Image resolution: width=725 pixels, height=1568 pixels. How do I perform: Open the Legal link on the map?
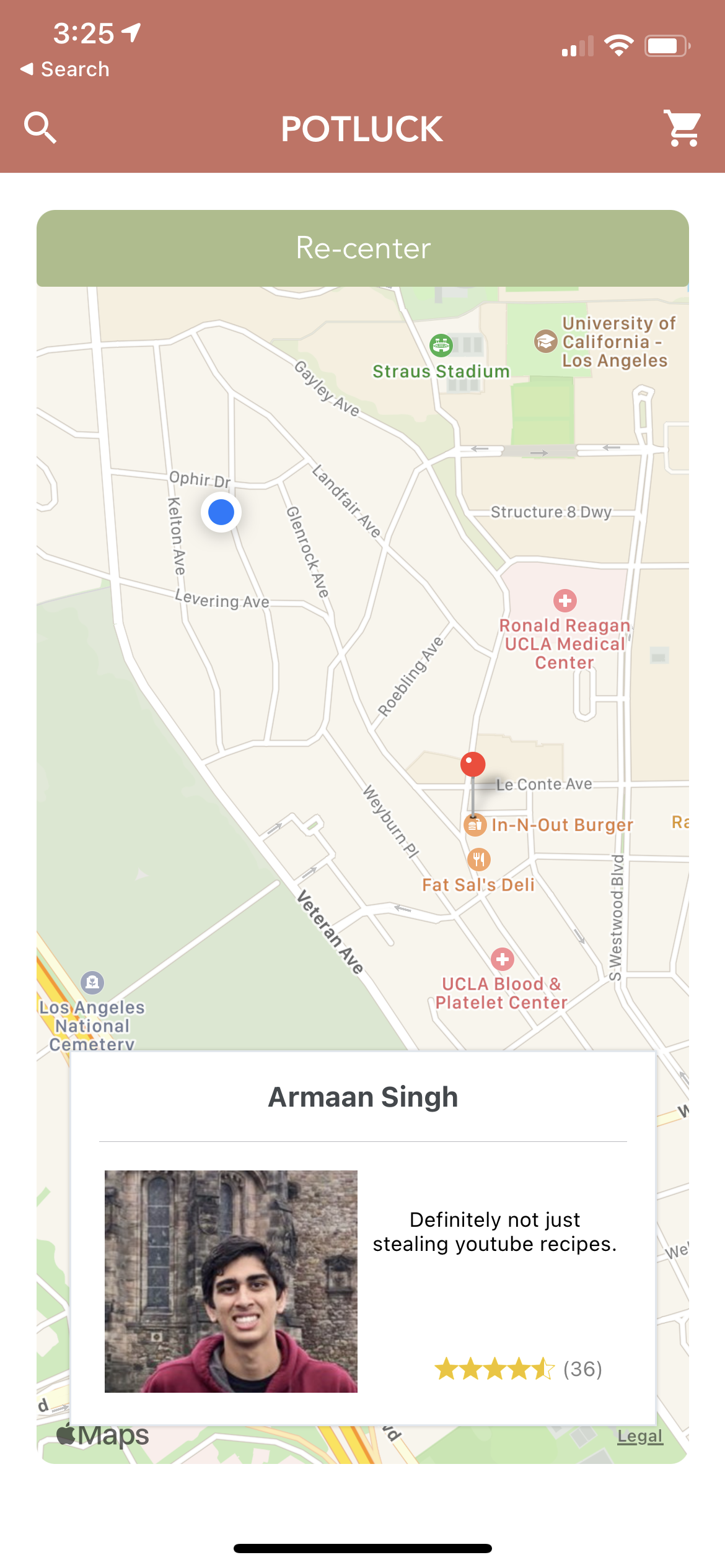[640, 1437]
